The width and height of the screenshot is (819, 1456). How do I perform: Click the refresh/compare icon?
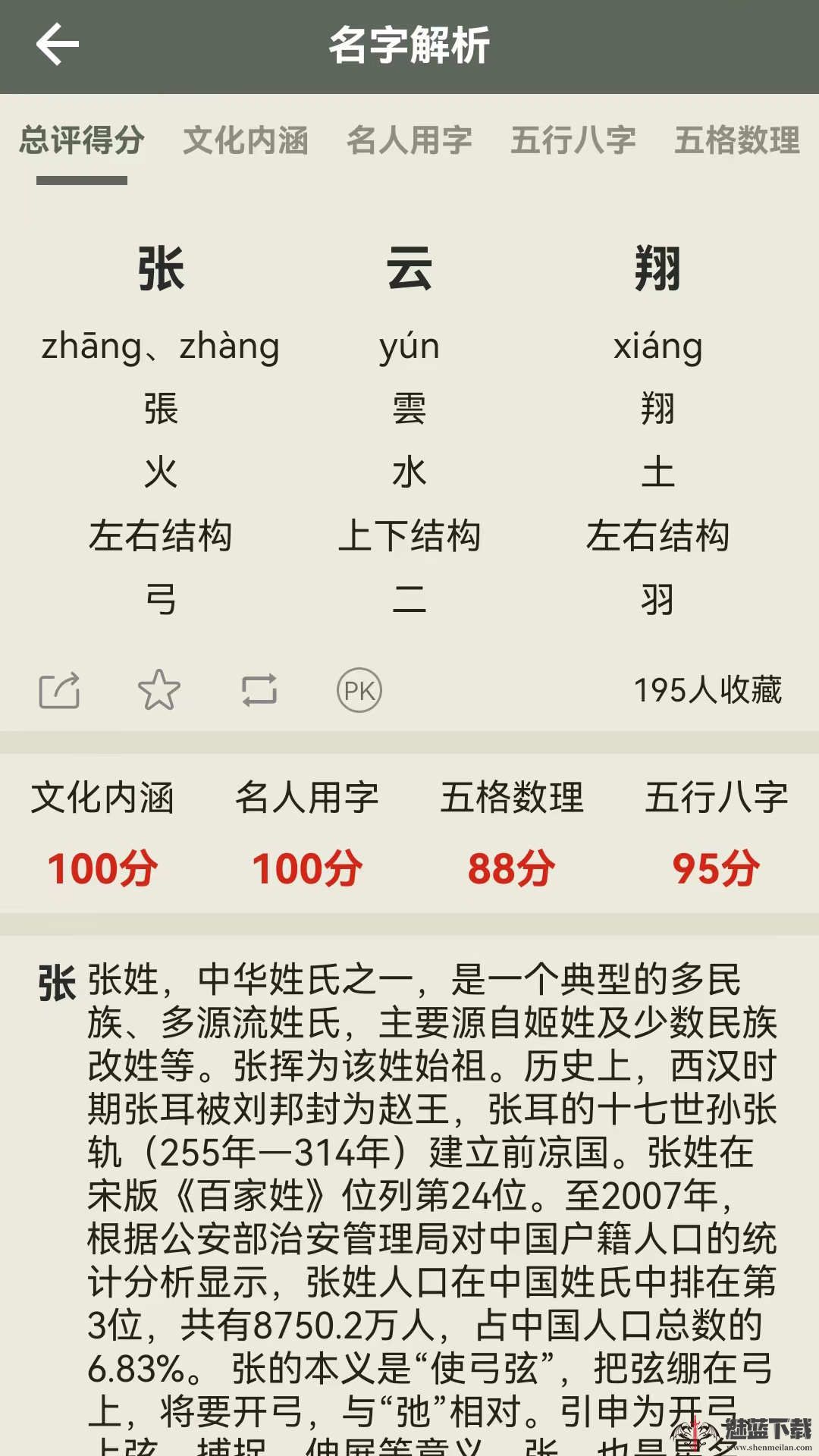tap(259, 690)
